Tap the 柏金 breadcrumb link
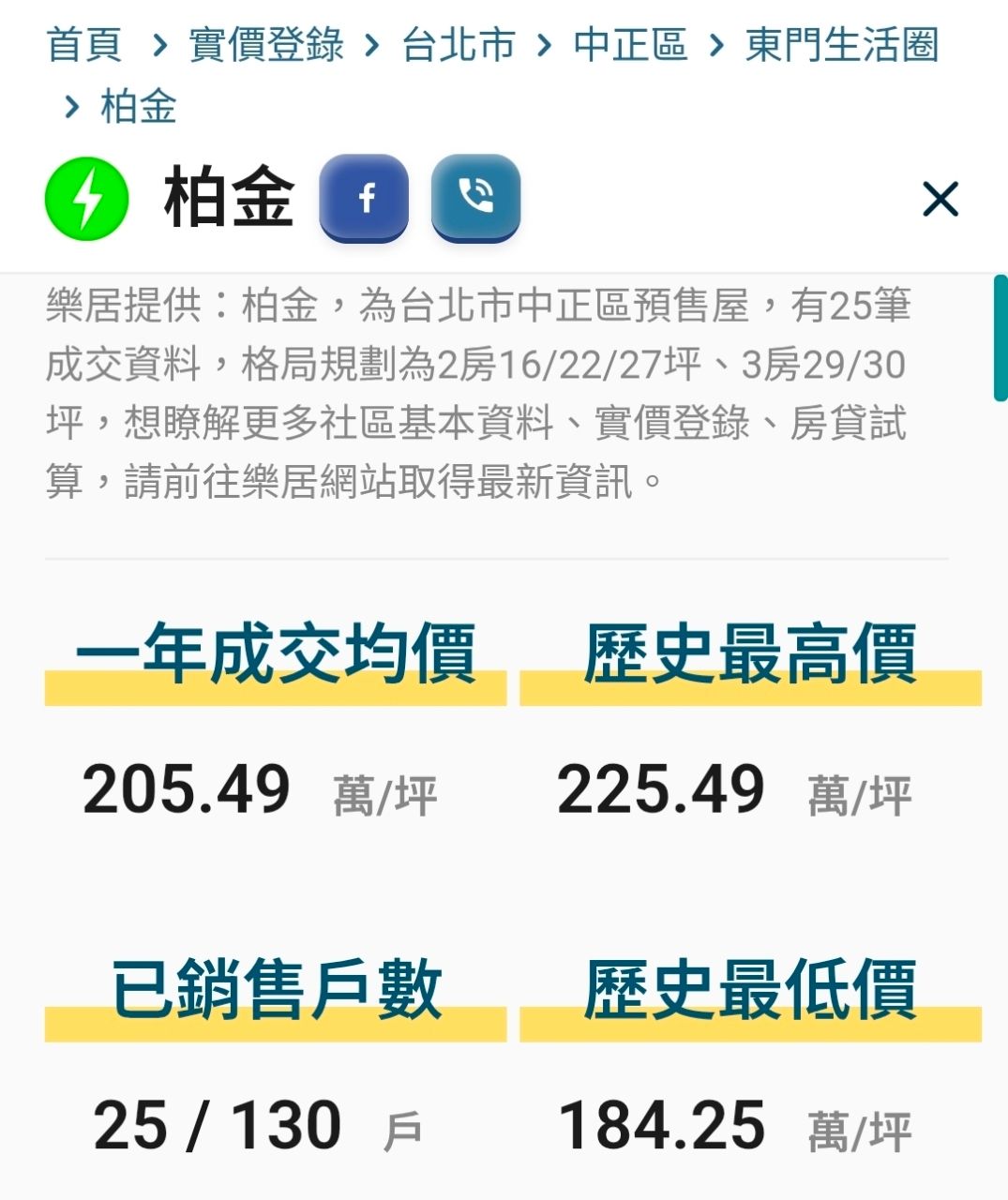Image resolution: width=1008 pixels, height=1200 pixels. pos(138,106)
